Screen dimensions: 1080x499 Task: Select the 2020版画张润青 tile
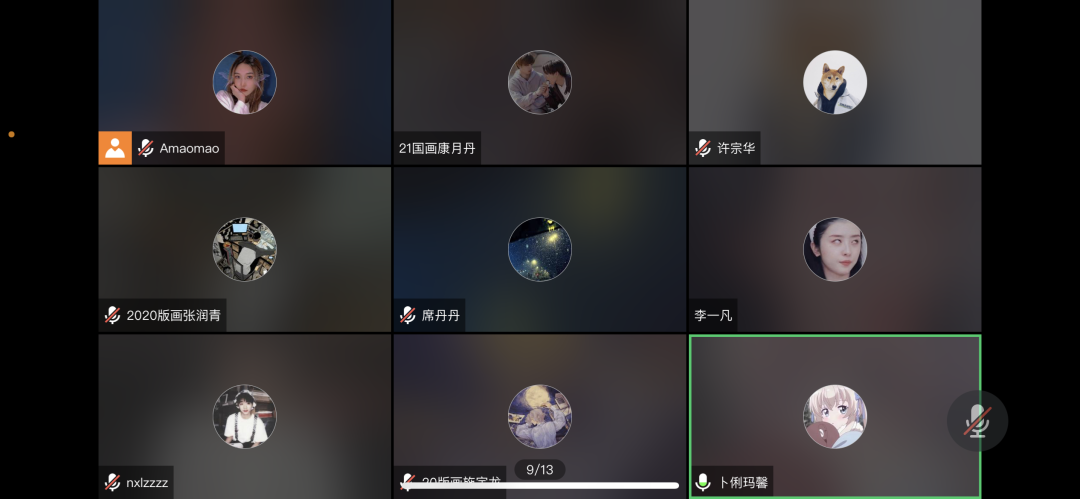244,249
